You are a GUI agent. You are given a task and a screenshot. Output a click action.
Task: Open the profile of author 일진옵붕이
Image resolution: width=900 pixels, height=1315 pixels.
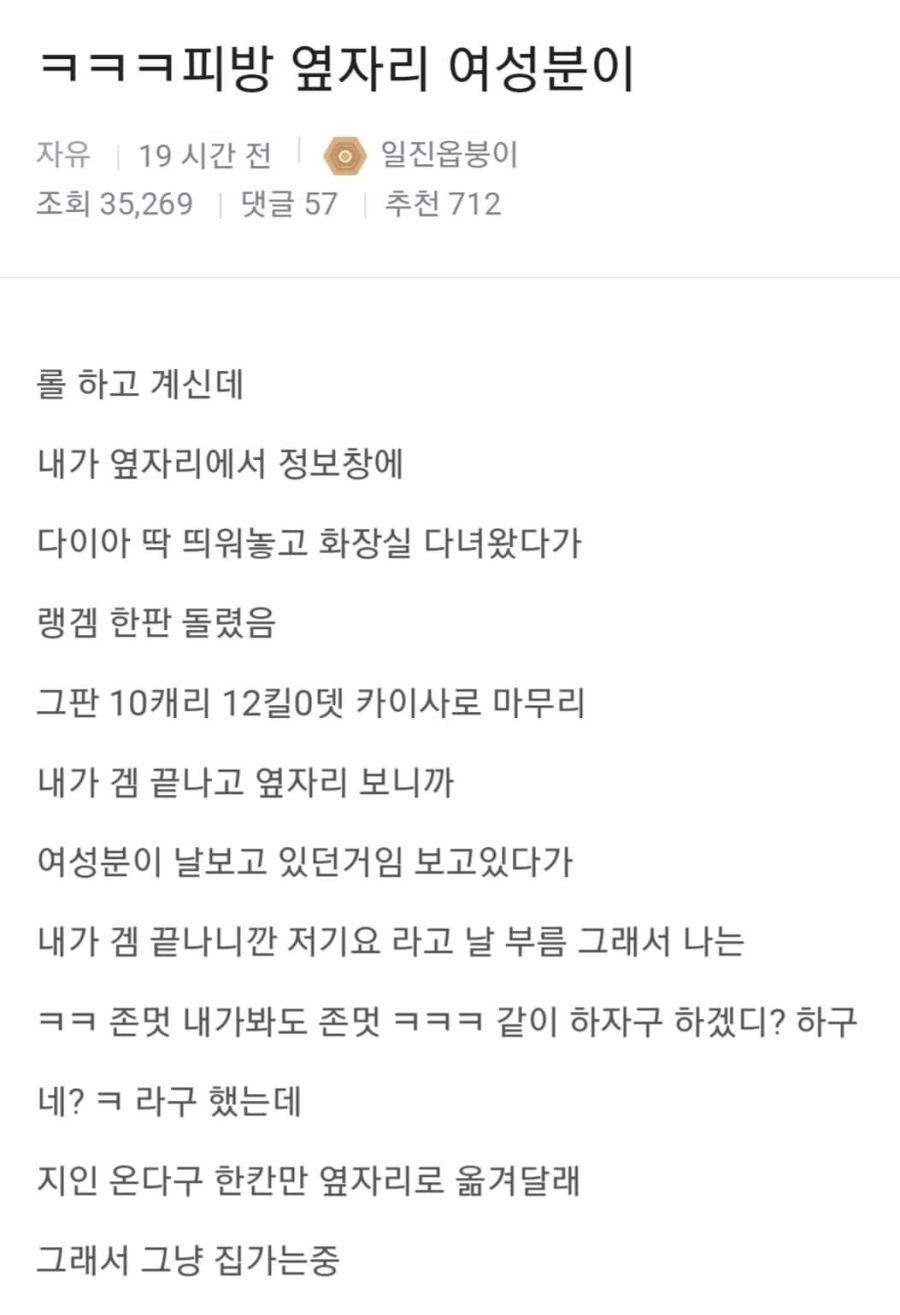(x=448, y=156)
